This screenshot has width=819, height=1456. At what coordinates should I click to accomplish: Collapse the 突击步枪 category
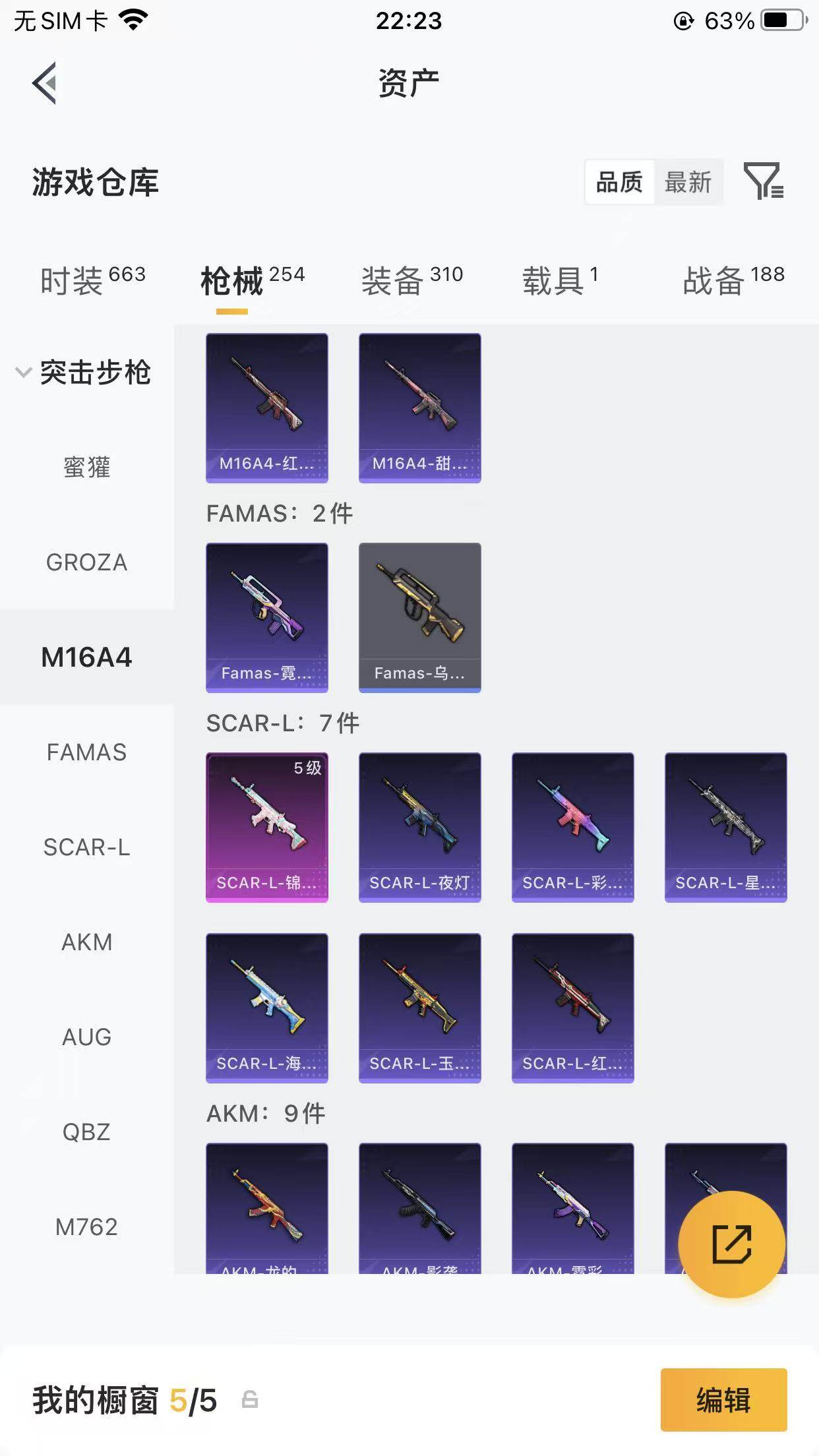pyautogui.click(x=83, y=373)
